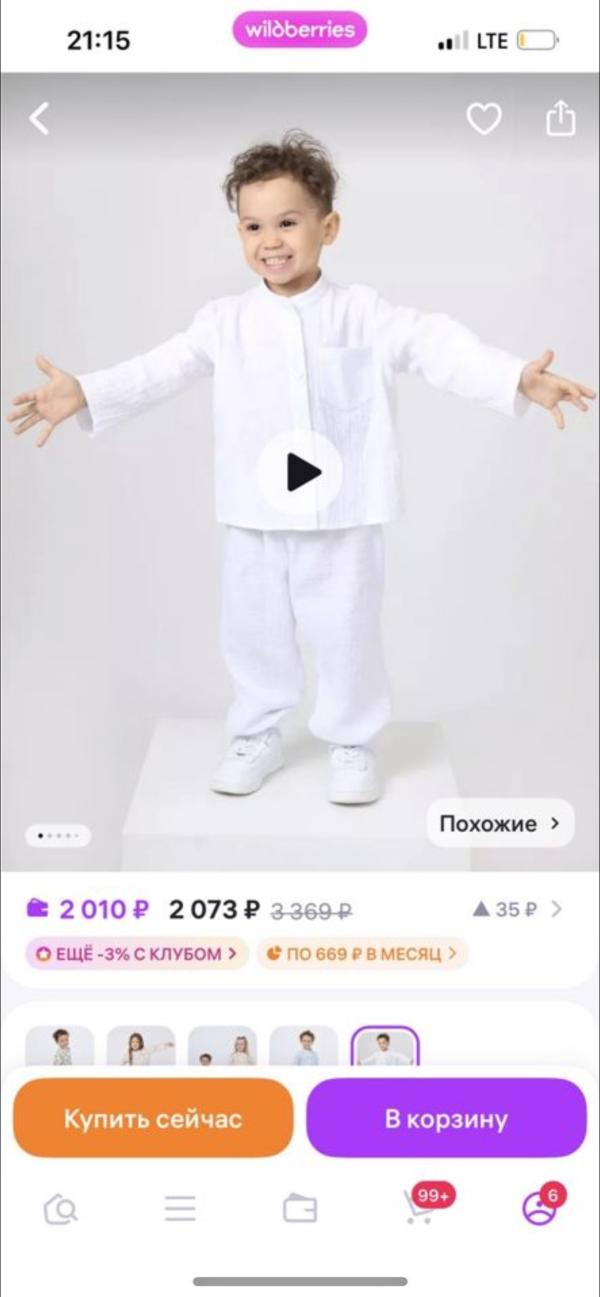Add the item with В корзину
The image size is (600, 1297).
[x=446, y=1118]
